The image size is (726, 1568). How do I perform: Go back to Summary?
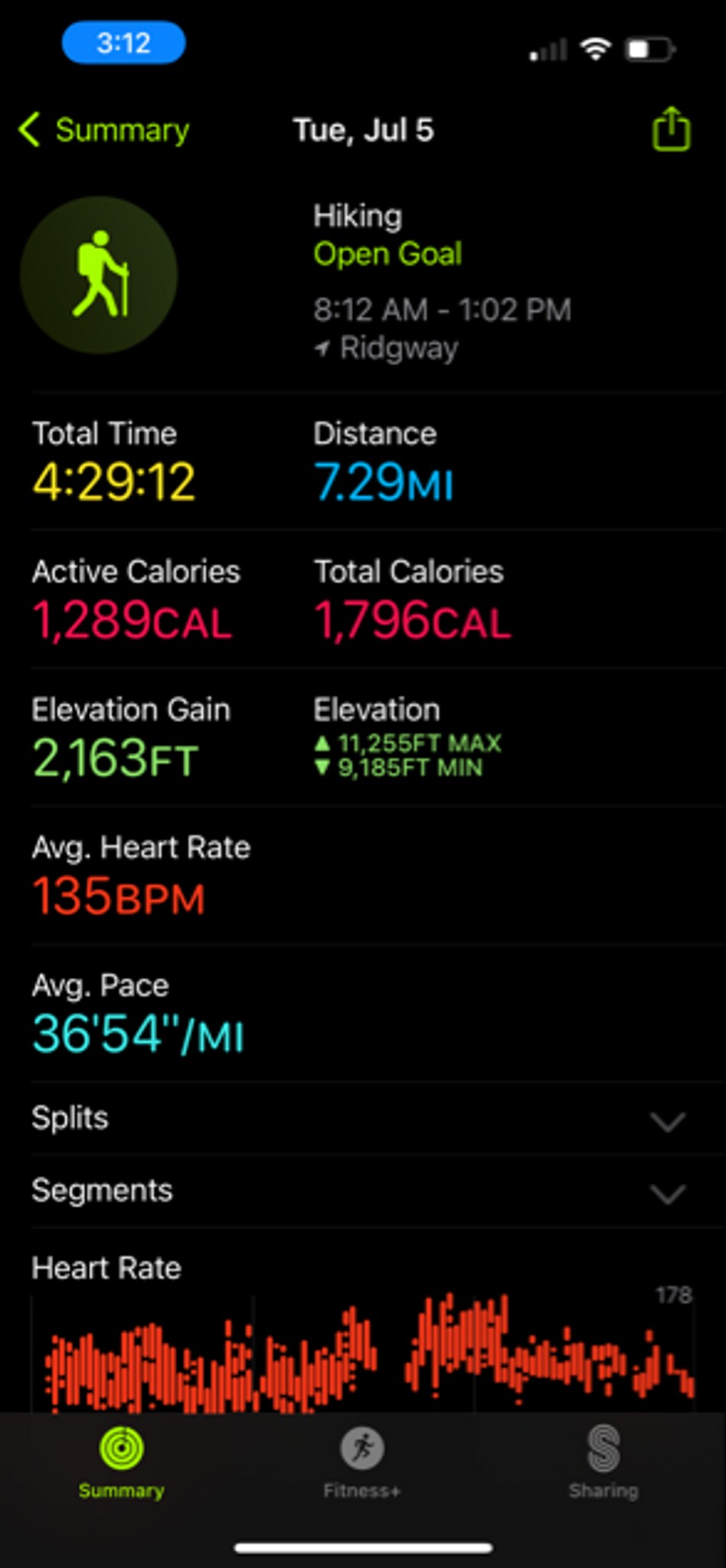click(104, 130)
